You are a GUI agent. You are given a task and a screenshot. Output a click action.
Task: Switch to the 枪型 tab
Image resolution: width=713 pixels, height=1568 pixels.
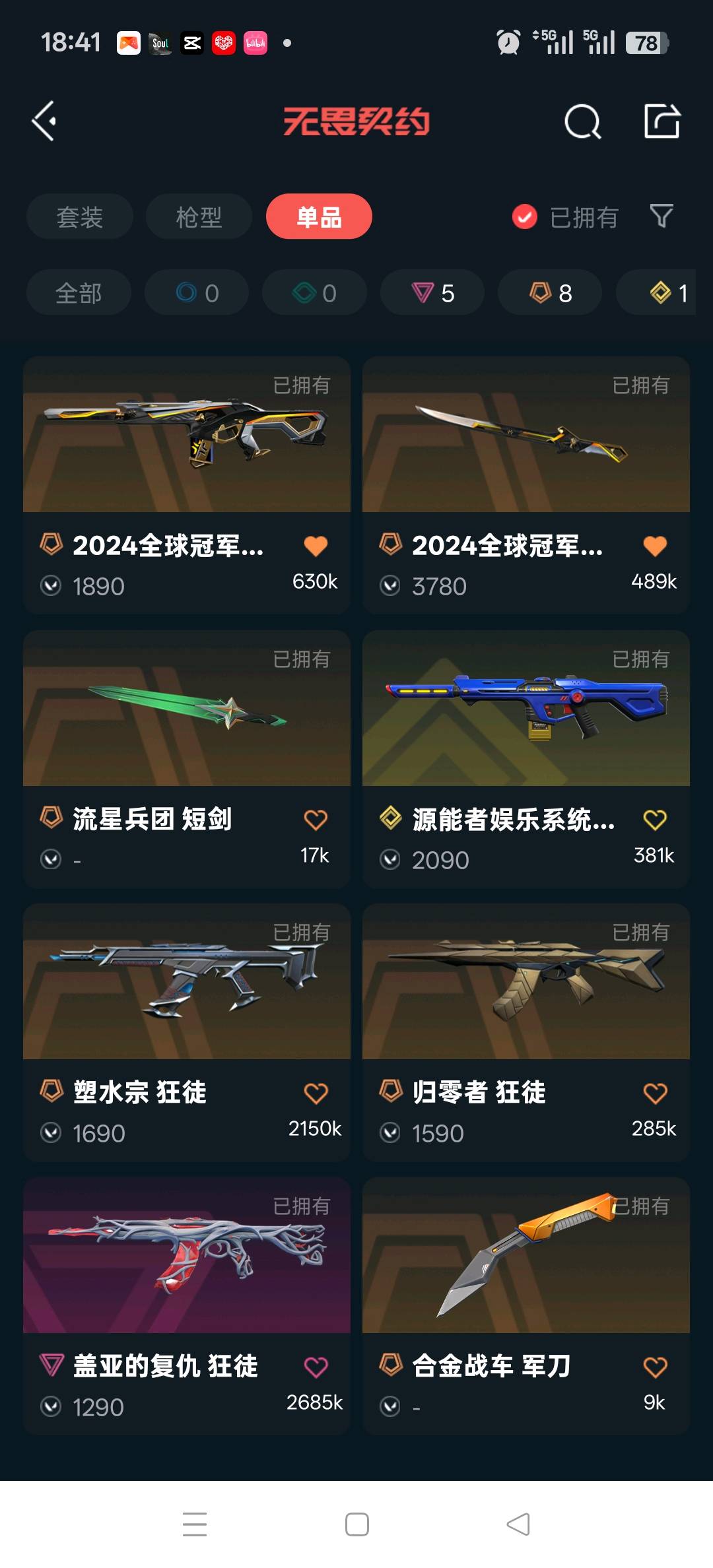click(199, 216)
